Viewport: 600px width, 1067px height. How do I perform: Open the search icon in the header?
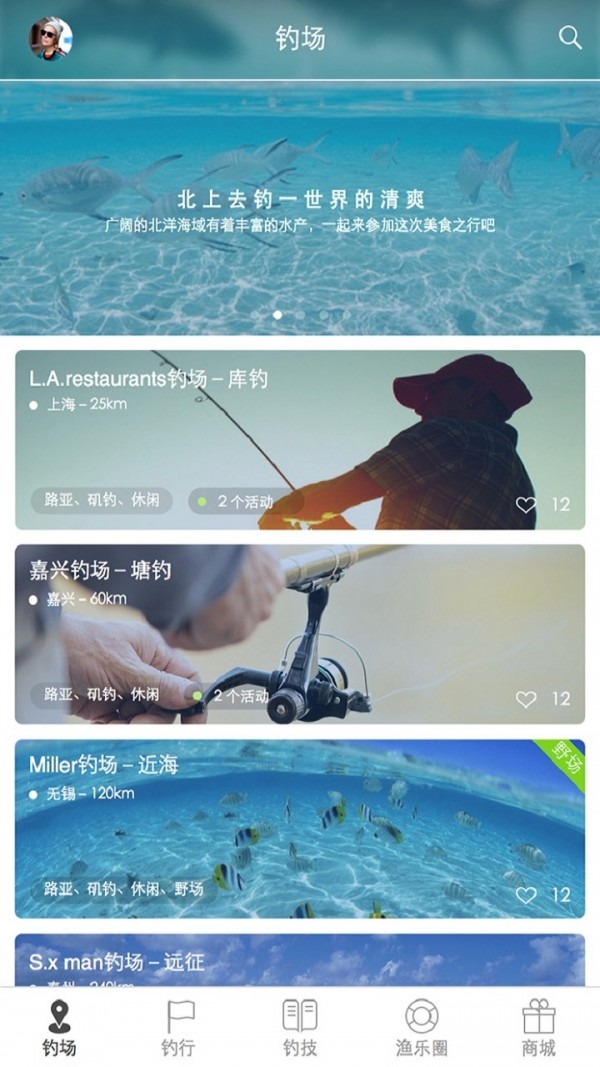570,38
